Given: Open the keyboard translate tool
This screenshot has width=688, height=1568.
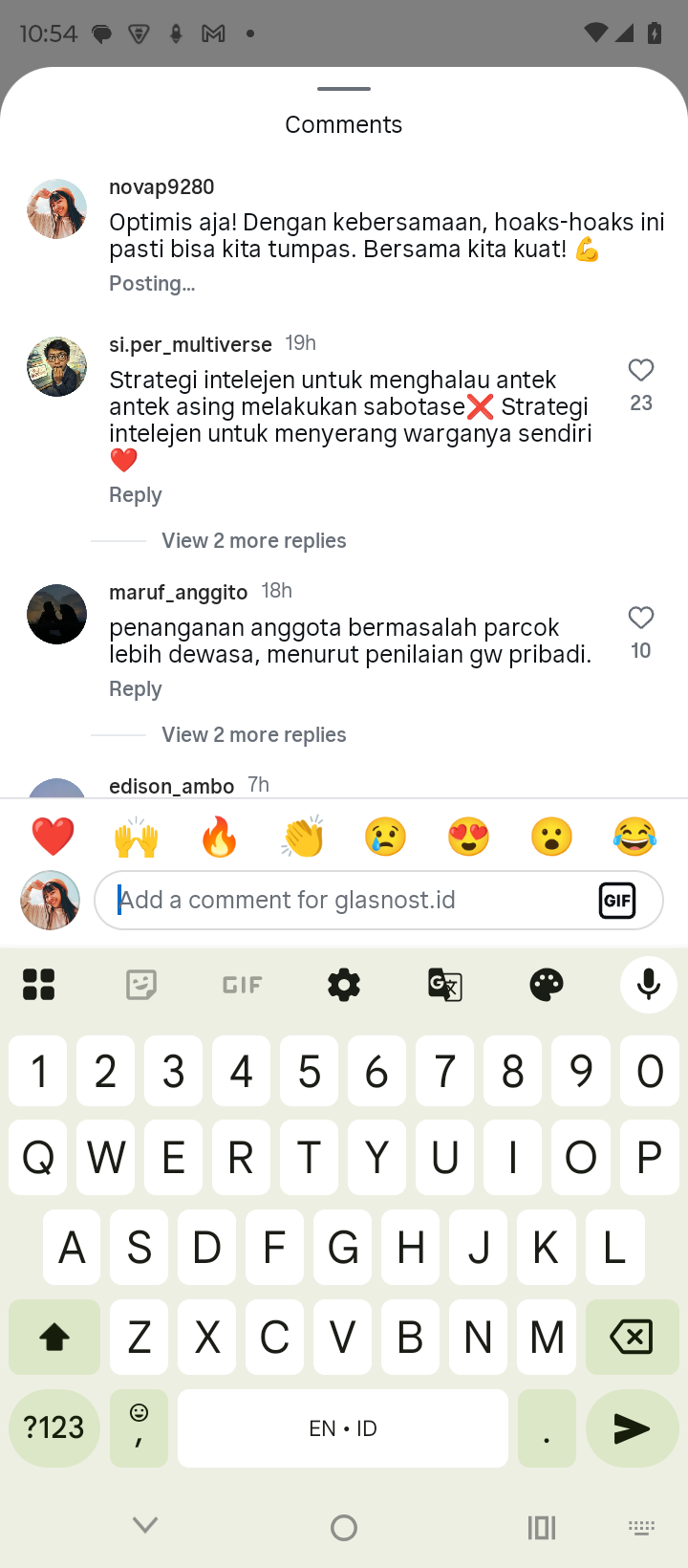Looking at the screenshot, I should coord(445,985).
